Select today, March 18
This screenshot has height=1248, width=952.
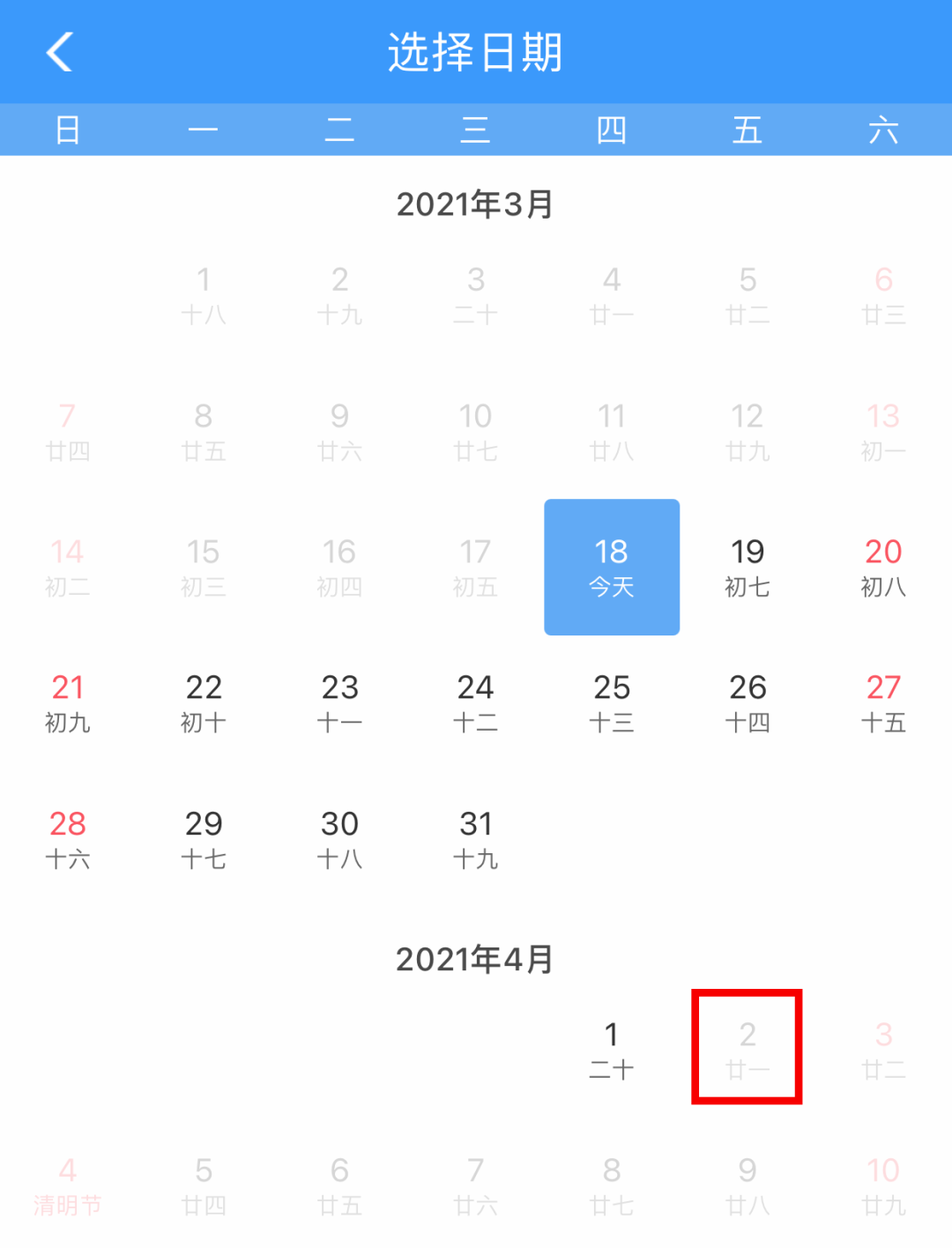pos(611,567)
